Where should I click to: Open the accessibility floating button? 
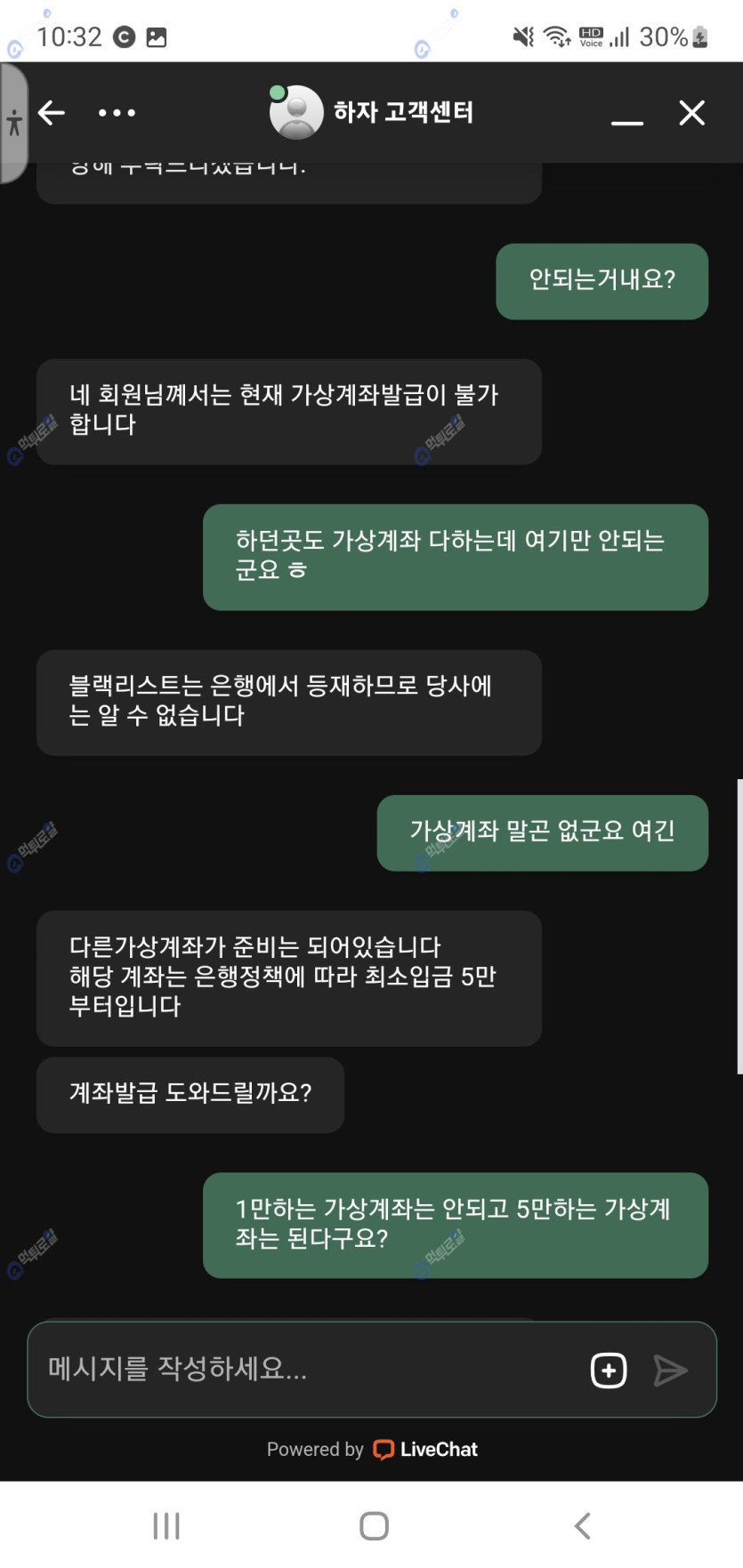pos(13,123)
